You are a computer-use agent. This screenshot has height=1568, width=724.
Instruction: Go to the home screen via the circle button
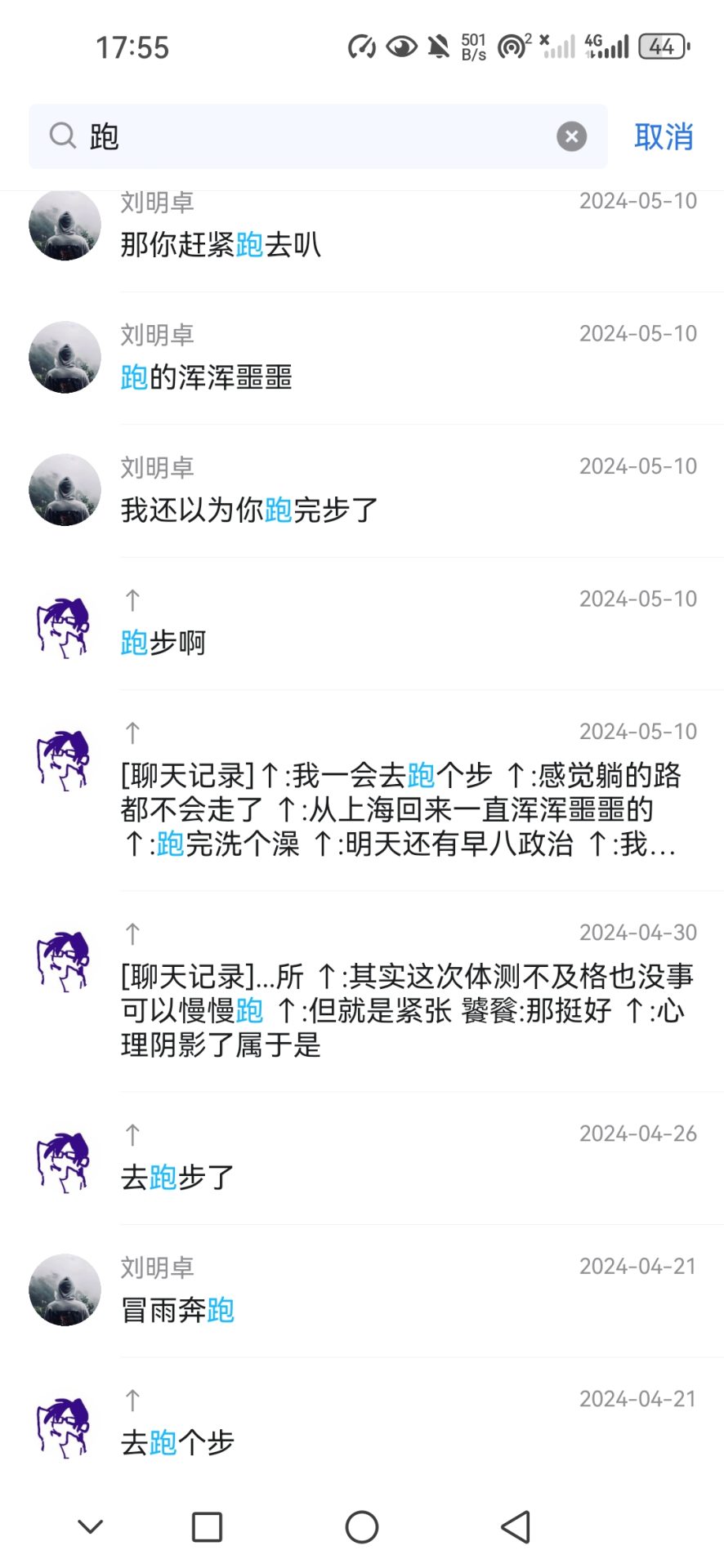click(x=361, y=1526)
